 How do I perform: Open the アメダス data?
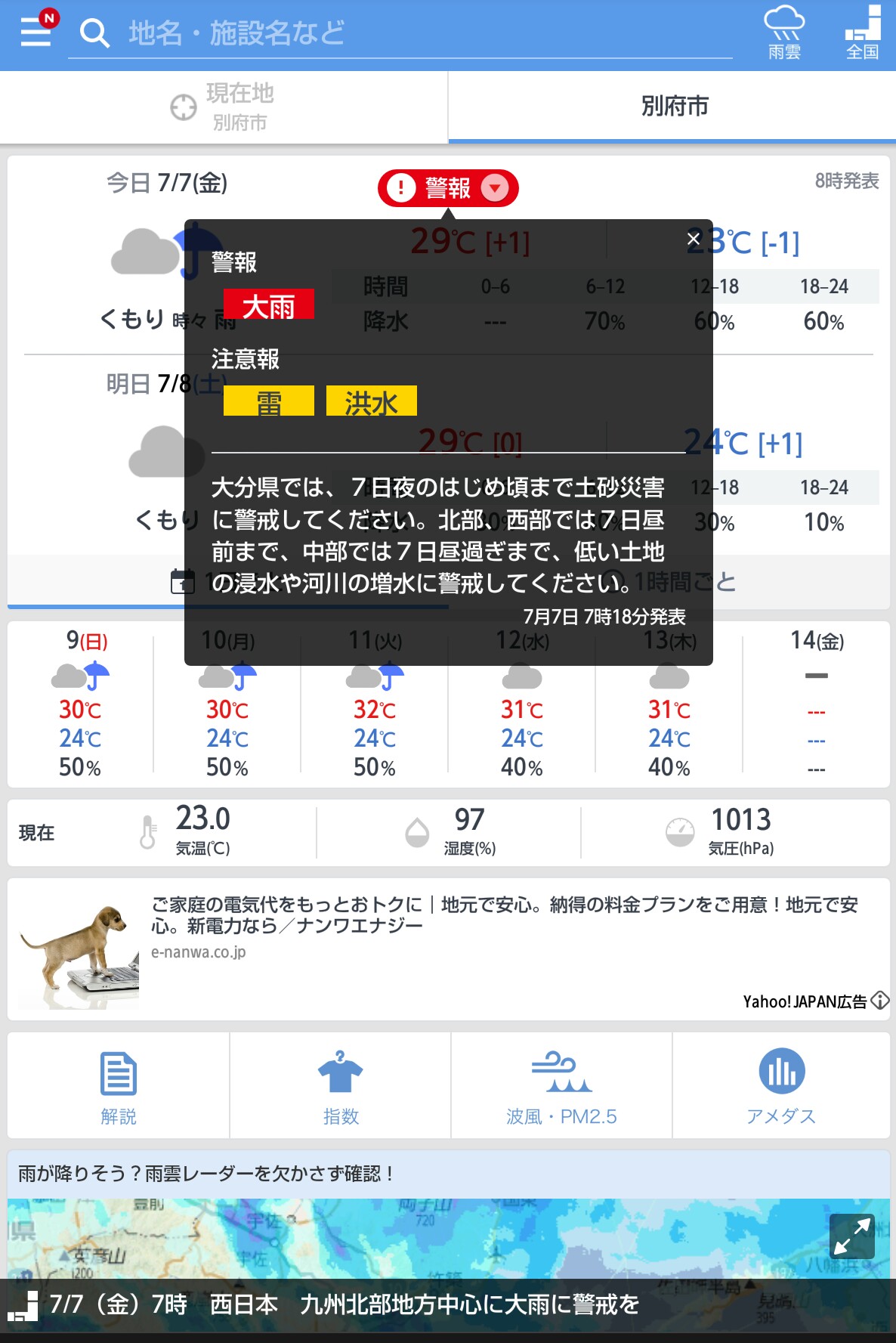tap(781, 1086)
